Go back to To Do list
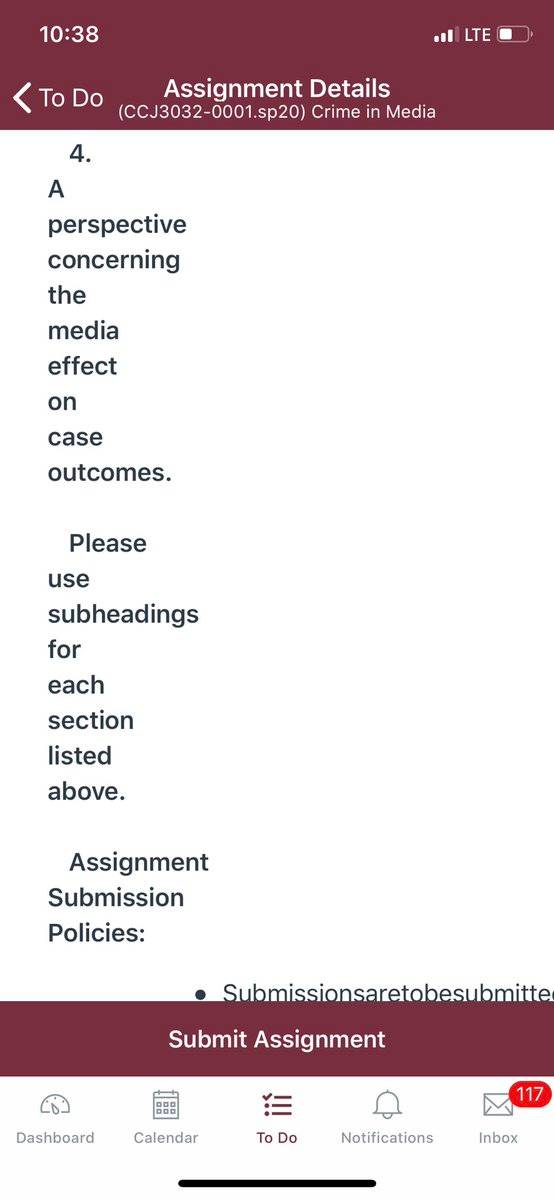 (x=58, y=98)
